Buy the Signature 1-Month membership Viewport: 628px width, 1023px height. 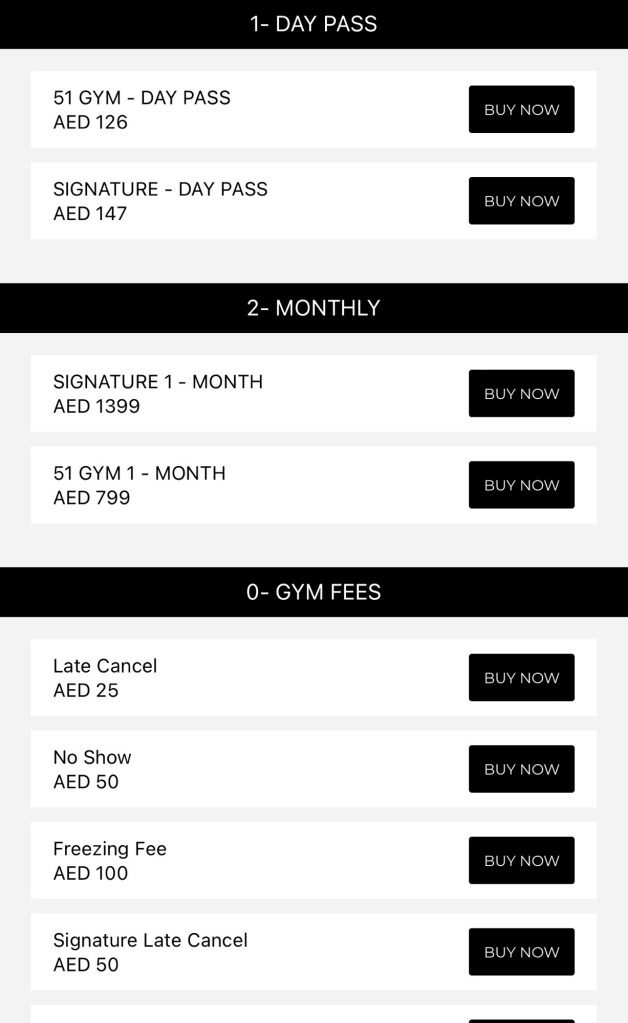[x=521, y=394]
